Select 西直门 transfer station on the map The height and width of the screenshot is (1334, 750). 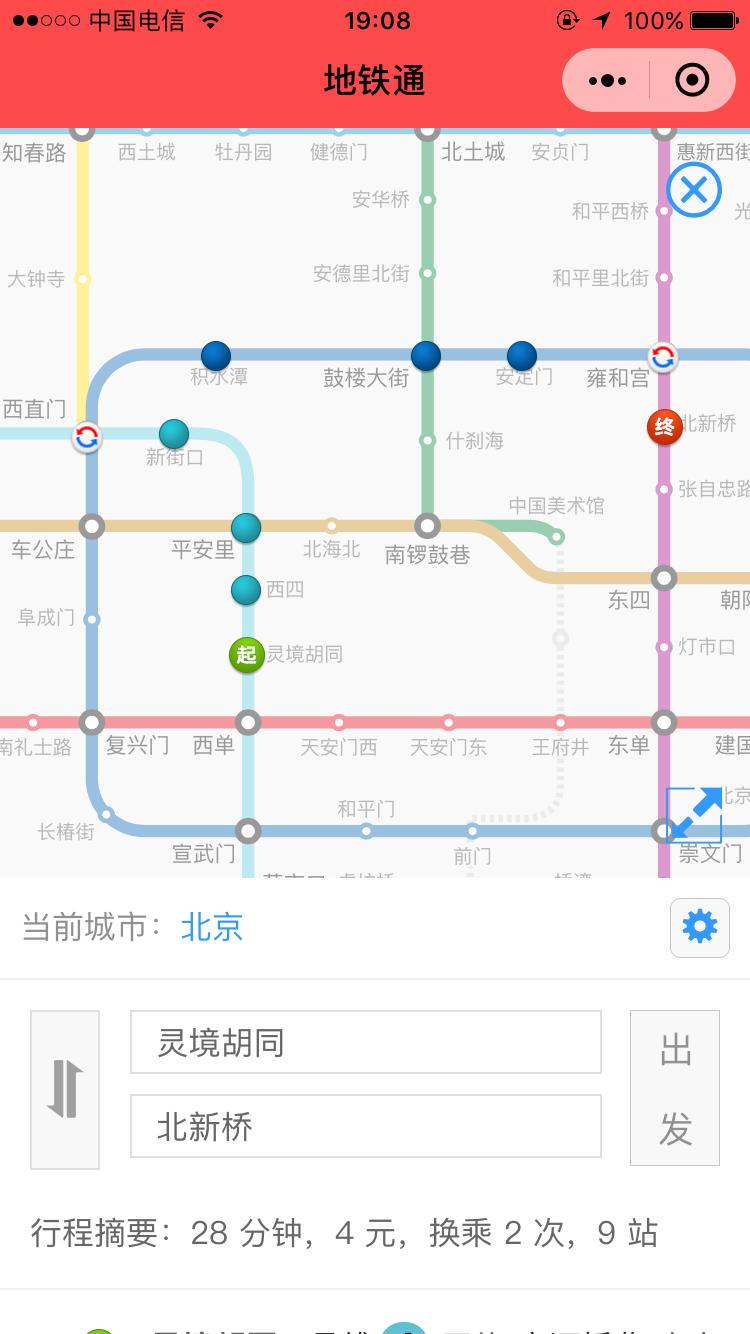(x=87, y=437)
